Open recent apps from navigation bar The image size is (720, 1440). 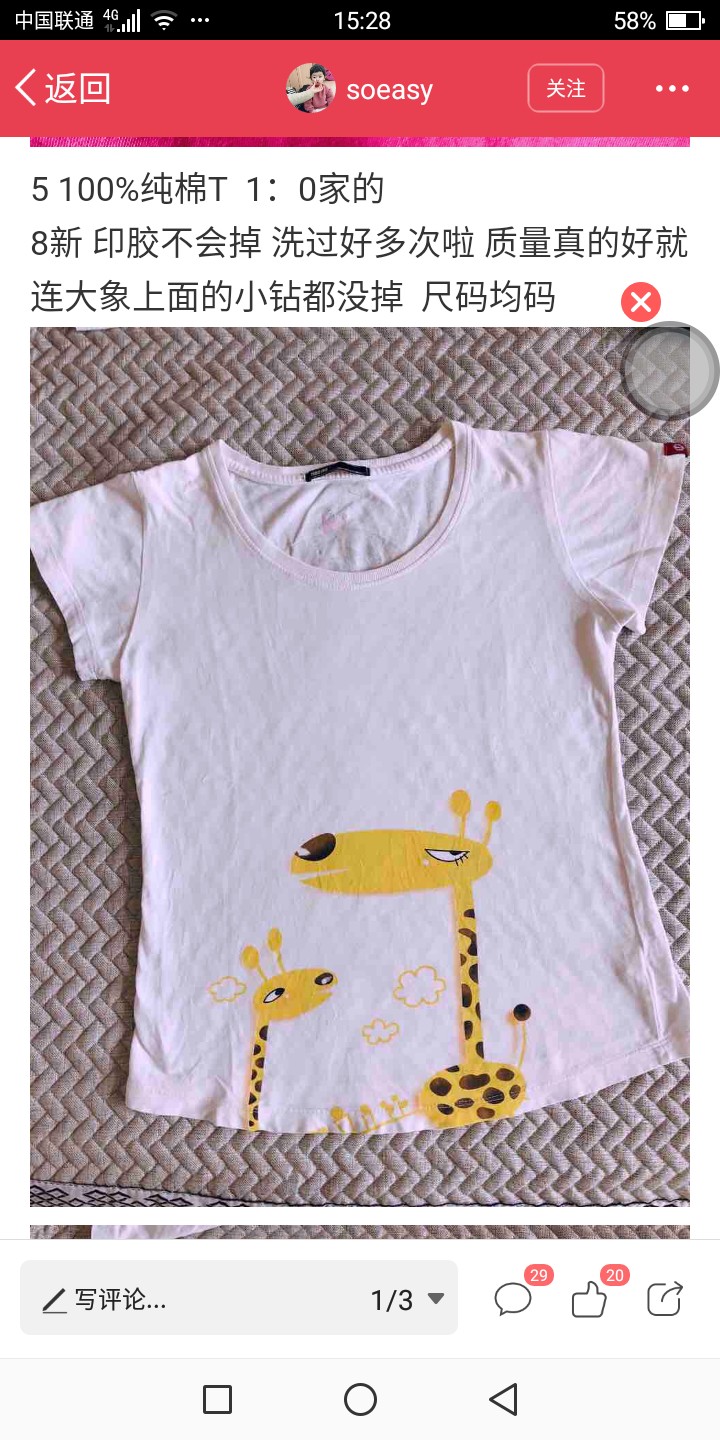coord(217,1399)
